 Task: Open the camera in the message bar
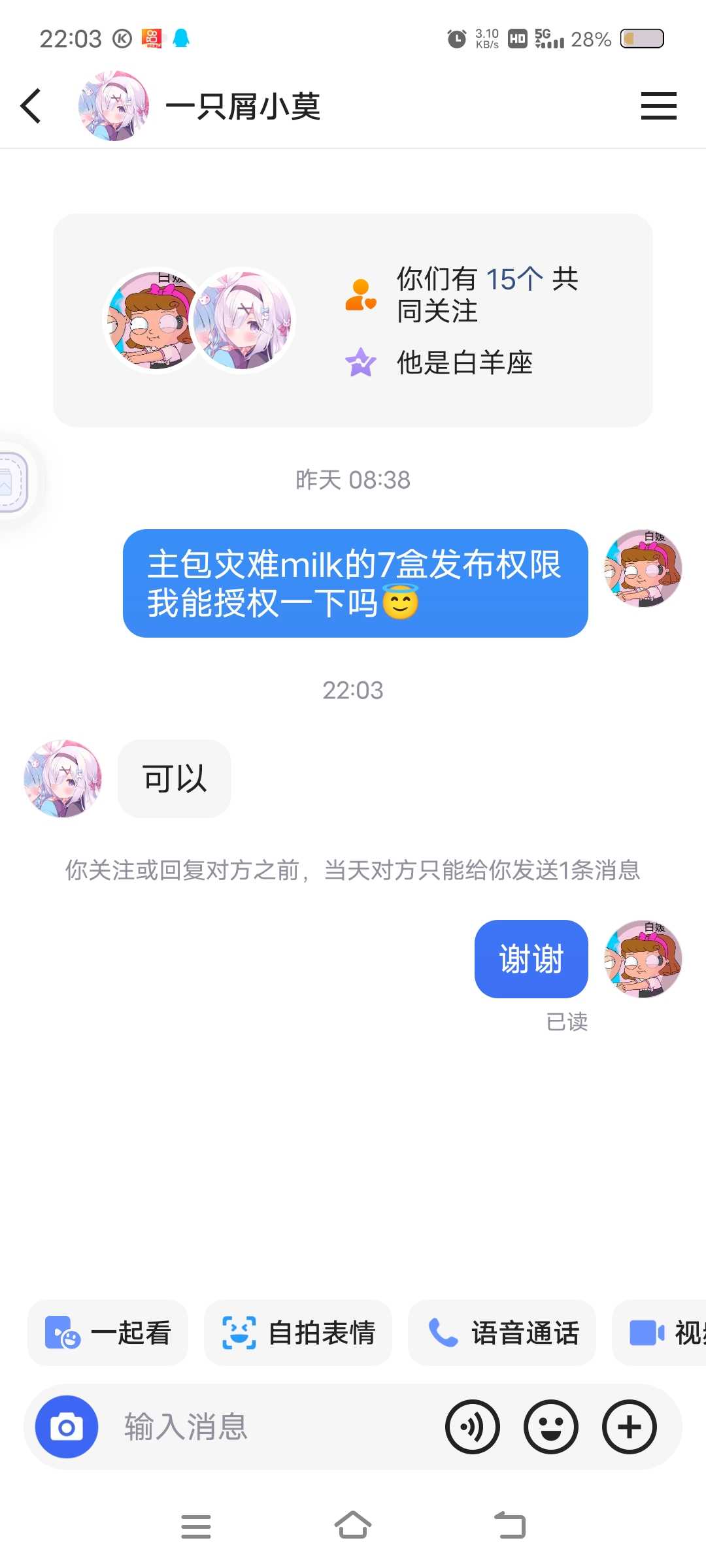point(67,1427)
